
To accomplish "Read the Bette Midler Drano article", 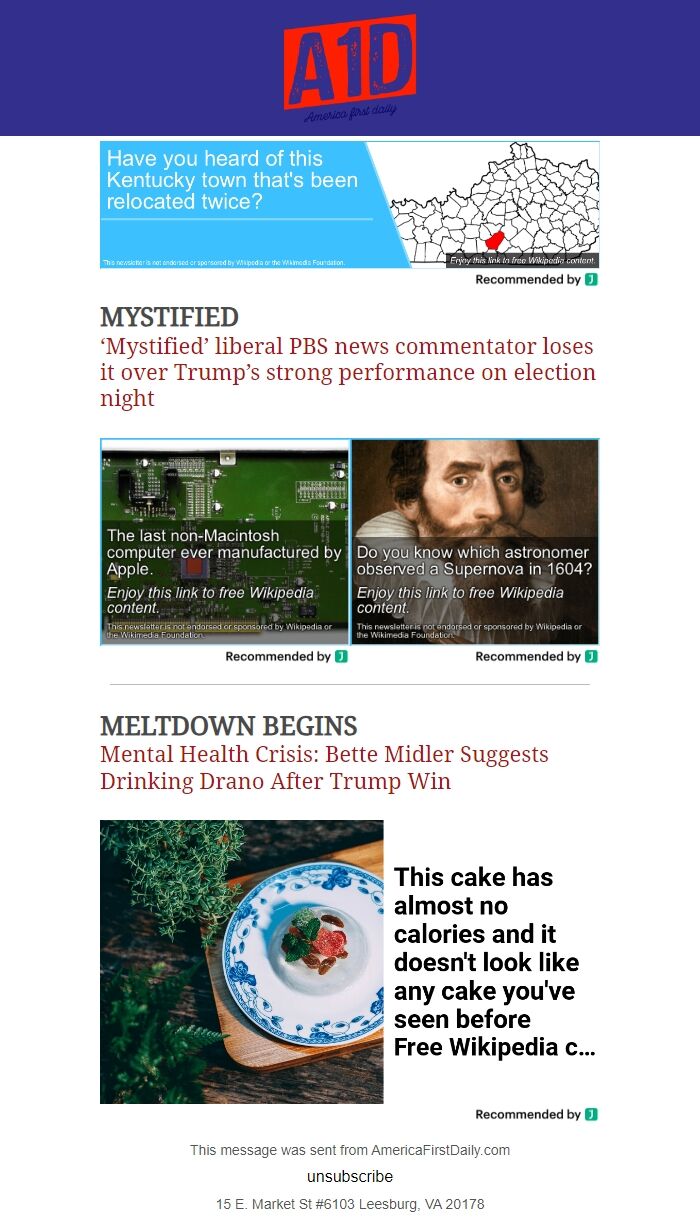I will (324, 767).
